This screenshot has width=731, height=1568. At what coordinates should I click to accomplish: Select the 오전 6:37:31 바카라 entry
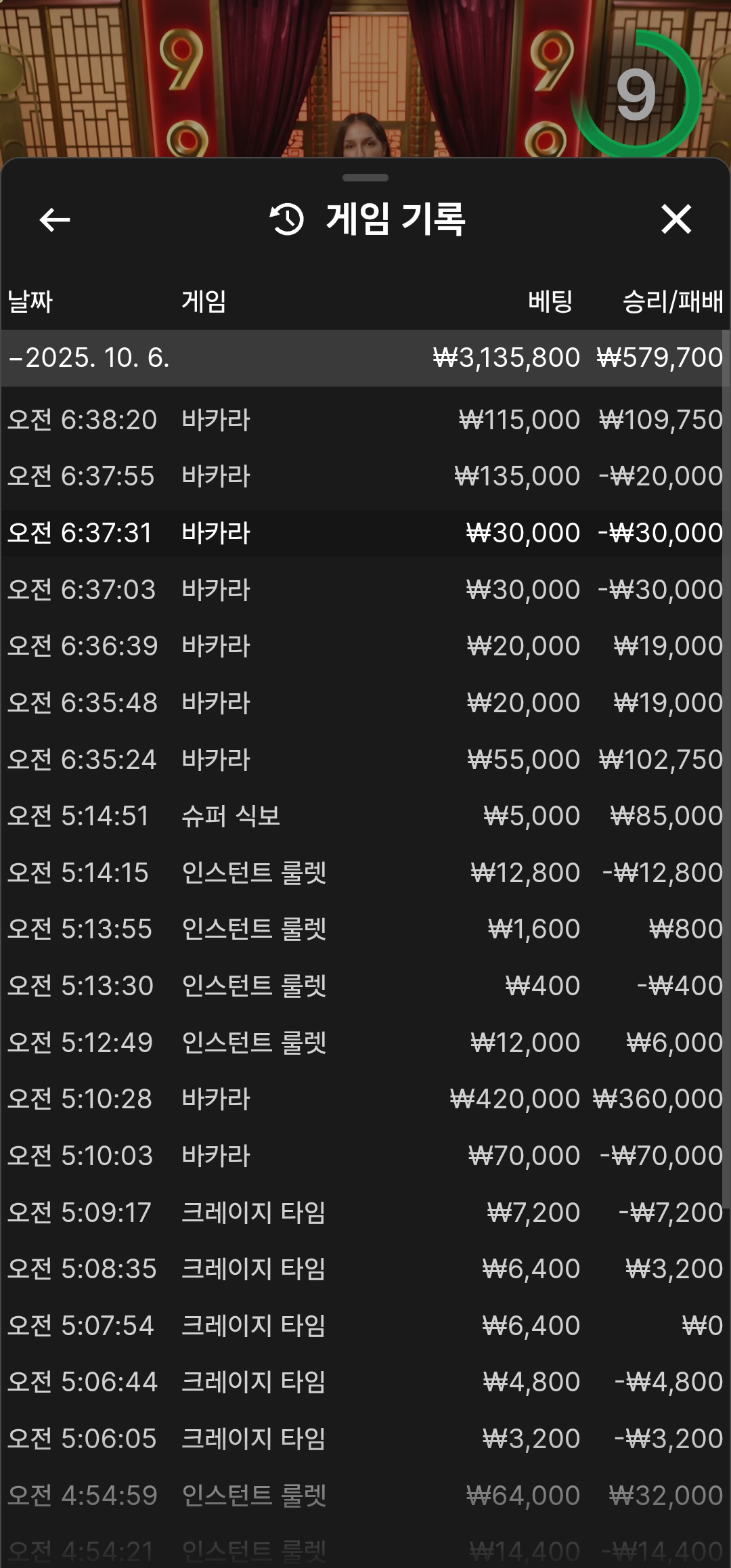pyautogui.click(x=365, y=533)
